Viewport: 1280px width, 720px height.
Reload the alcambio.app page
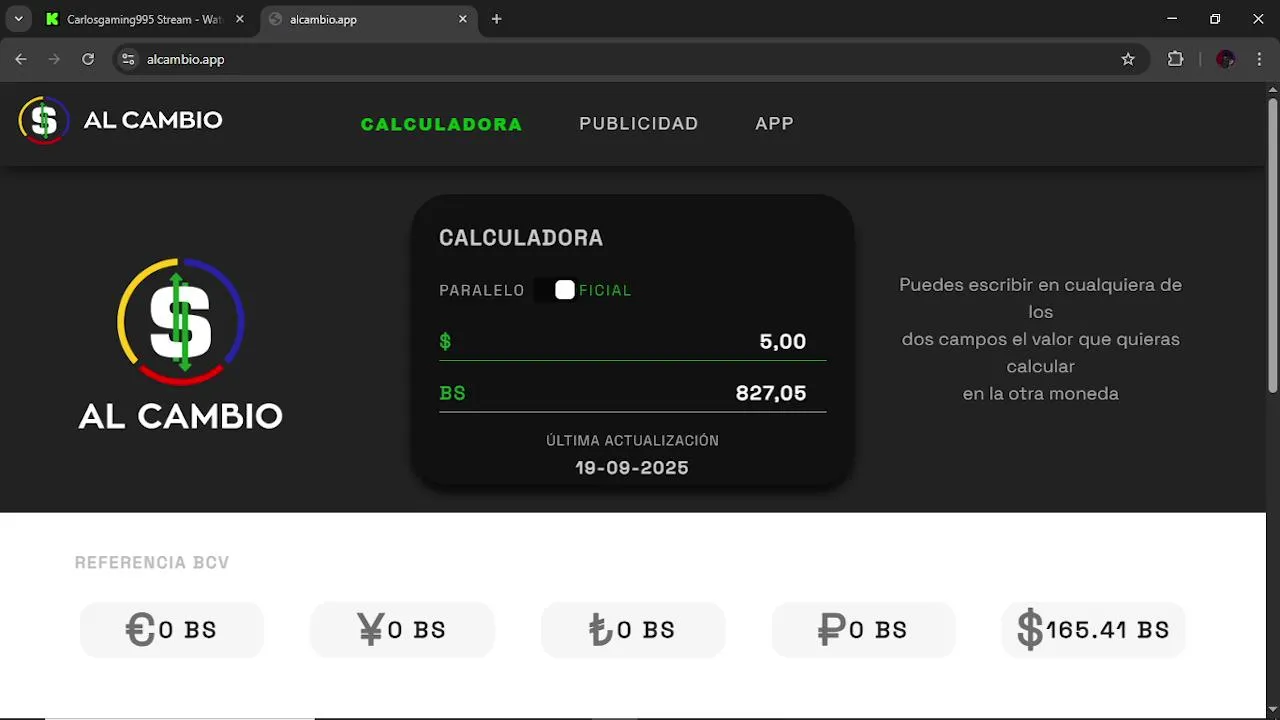click(x=88, y=59)
